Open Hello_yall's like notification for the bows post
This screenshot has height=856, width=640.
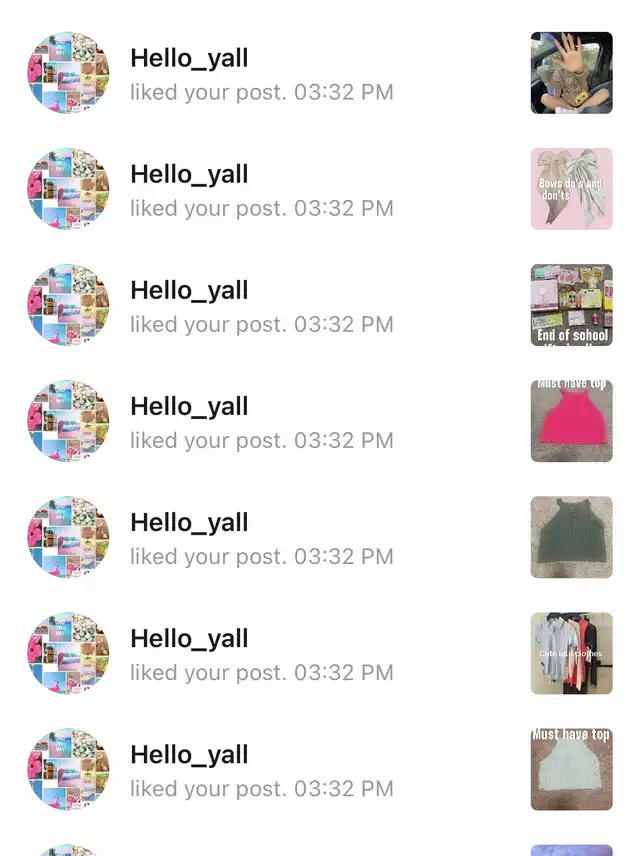[262, 190]
